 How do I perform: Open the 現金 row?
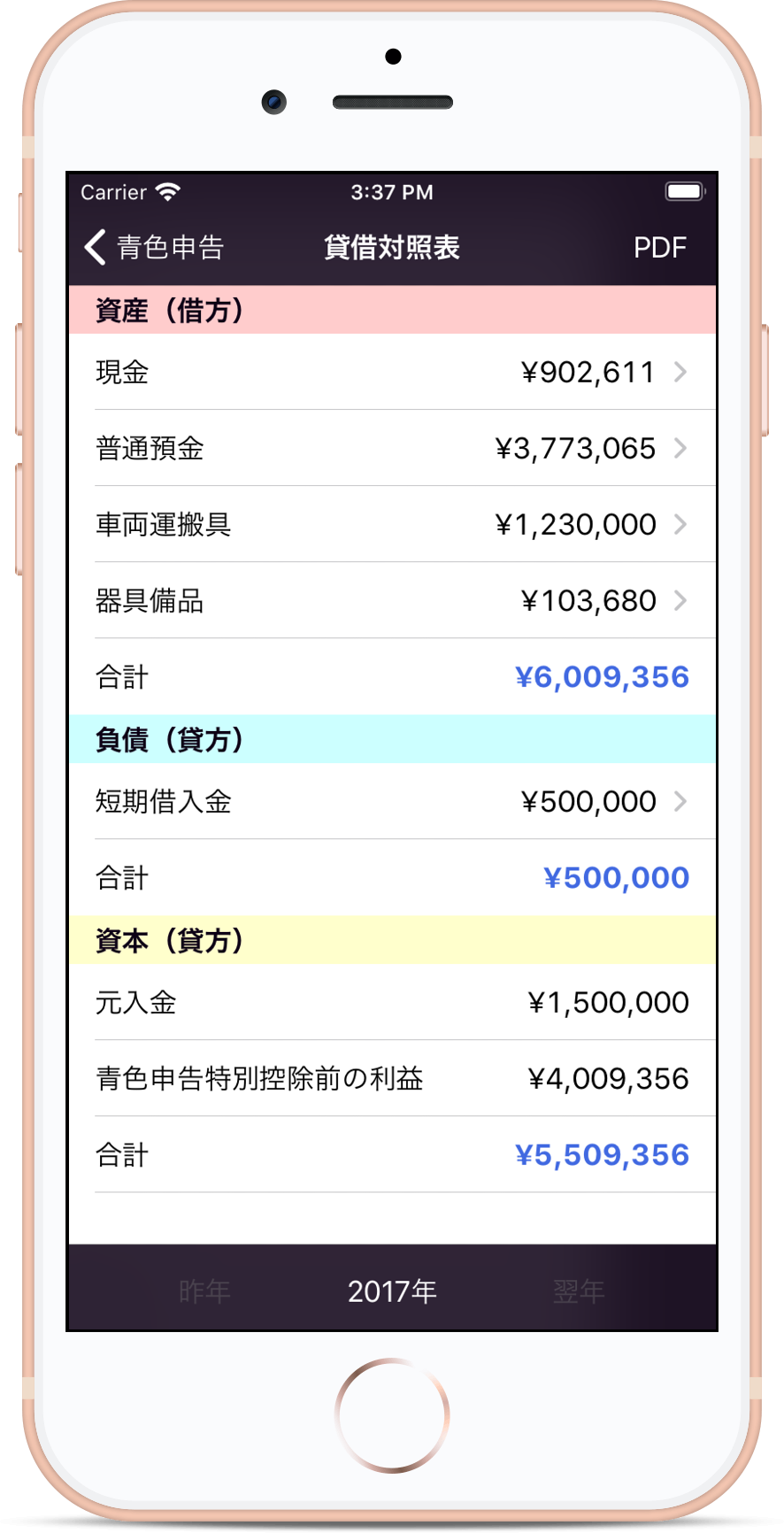click(392, 373)
